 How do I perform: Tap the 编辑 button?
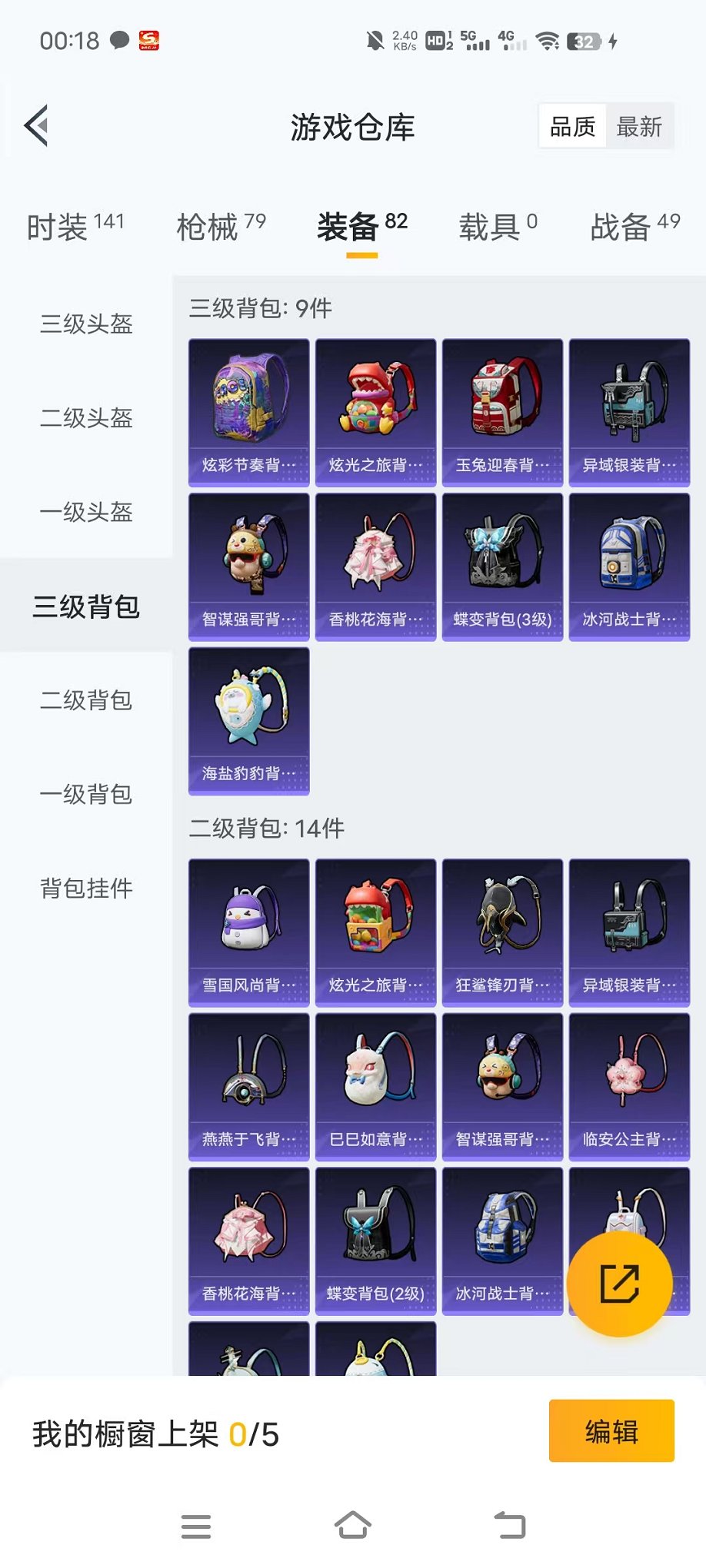(x=611, y=1432)
